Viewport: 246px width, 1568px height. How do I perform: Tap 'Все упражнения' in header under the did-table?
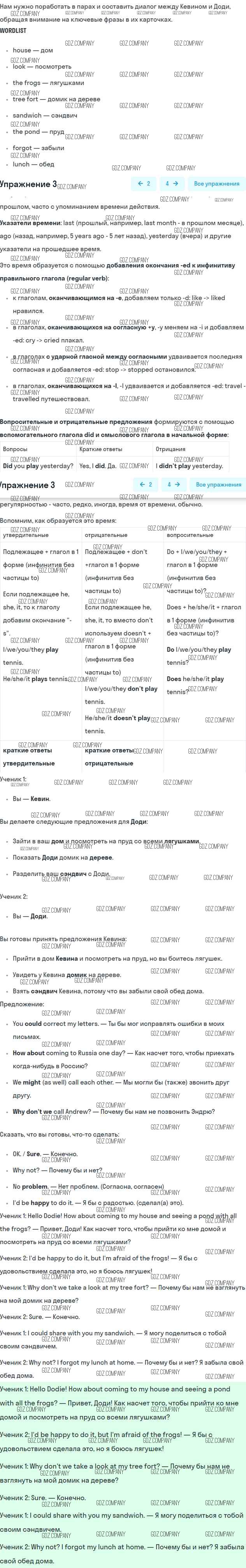tap(218, 485)
